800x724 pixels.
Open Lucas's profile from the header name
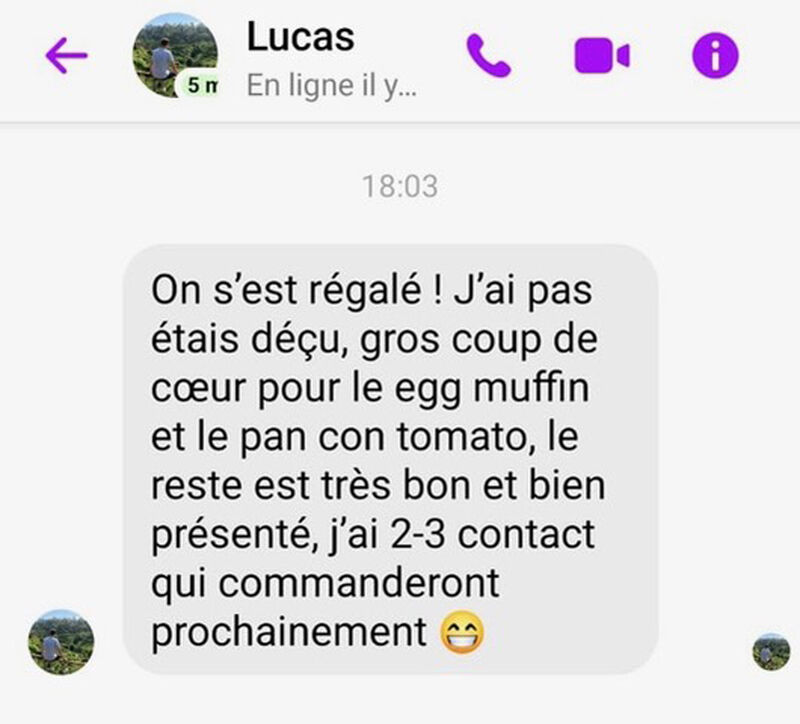301,37
